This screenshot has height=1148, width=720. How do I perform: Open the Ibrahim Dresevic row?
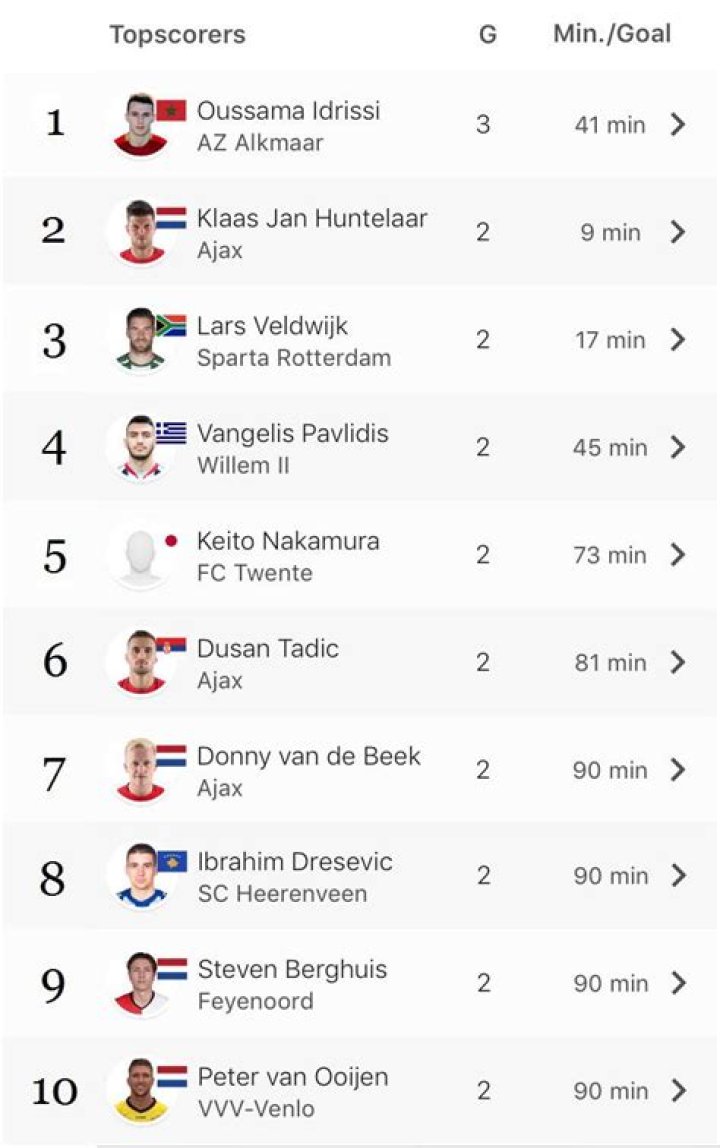pos(360,876)
